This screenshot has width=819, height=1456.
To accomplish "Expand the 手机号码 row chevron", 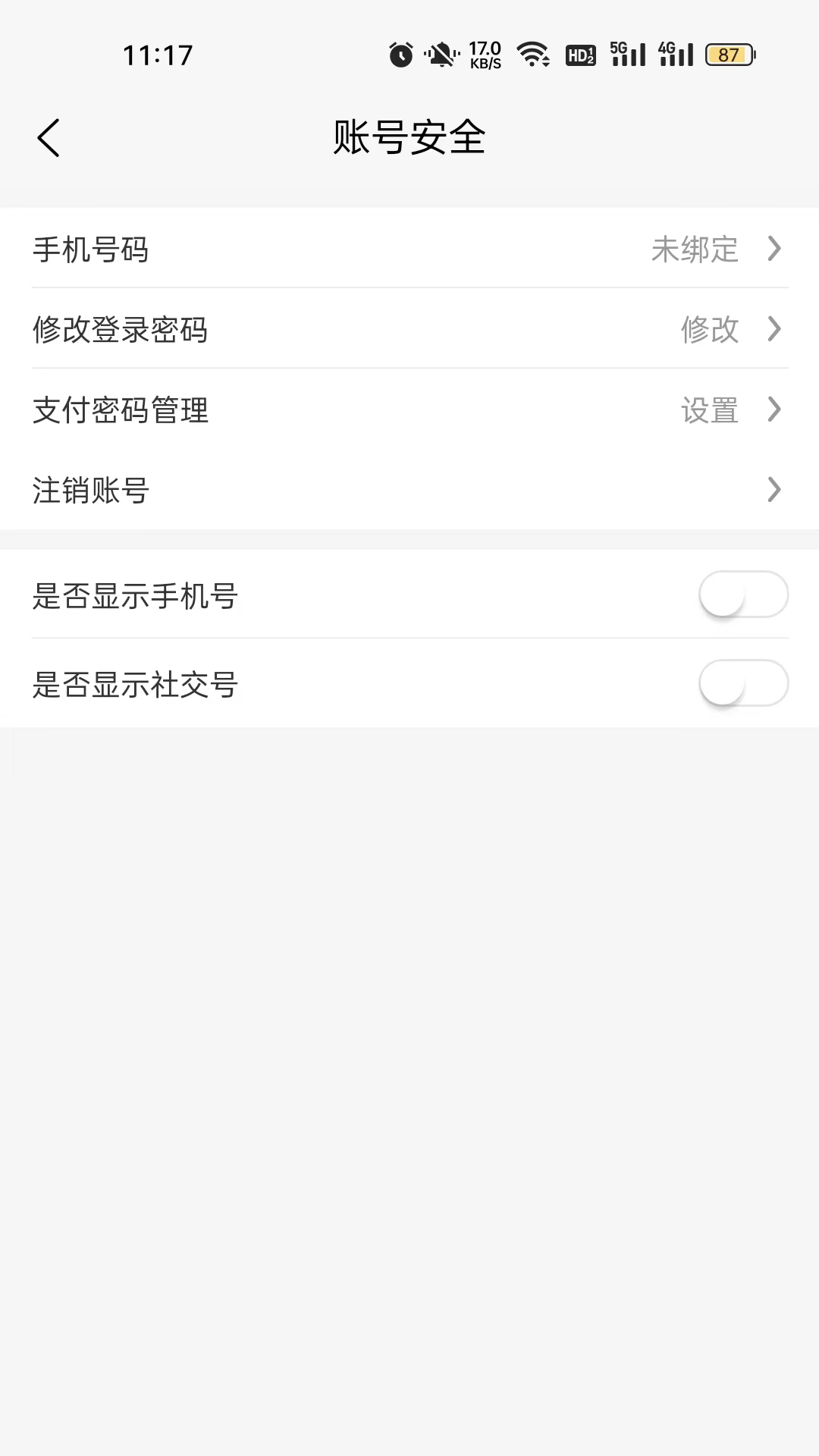I will click(774, 249).
